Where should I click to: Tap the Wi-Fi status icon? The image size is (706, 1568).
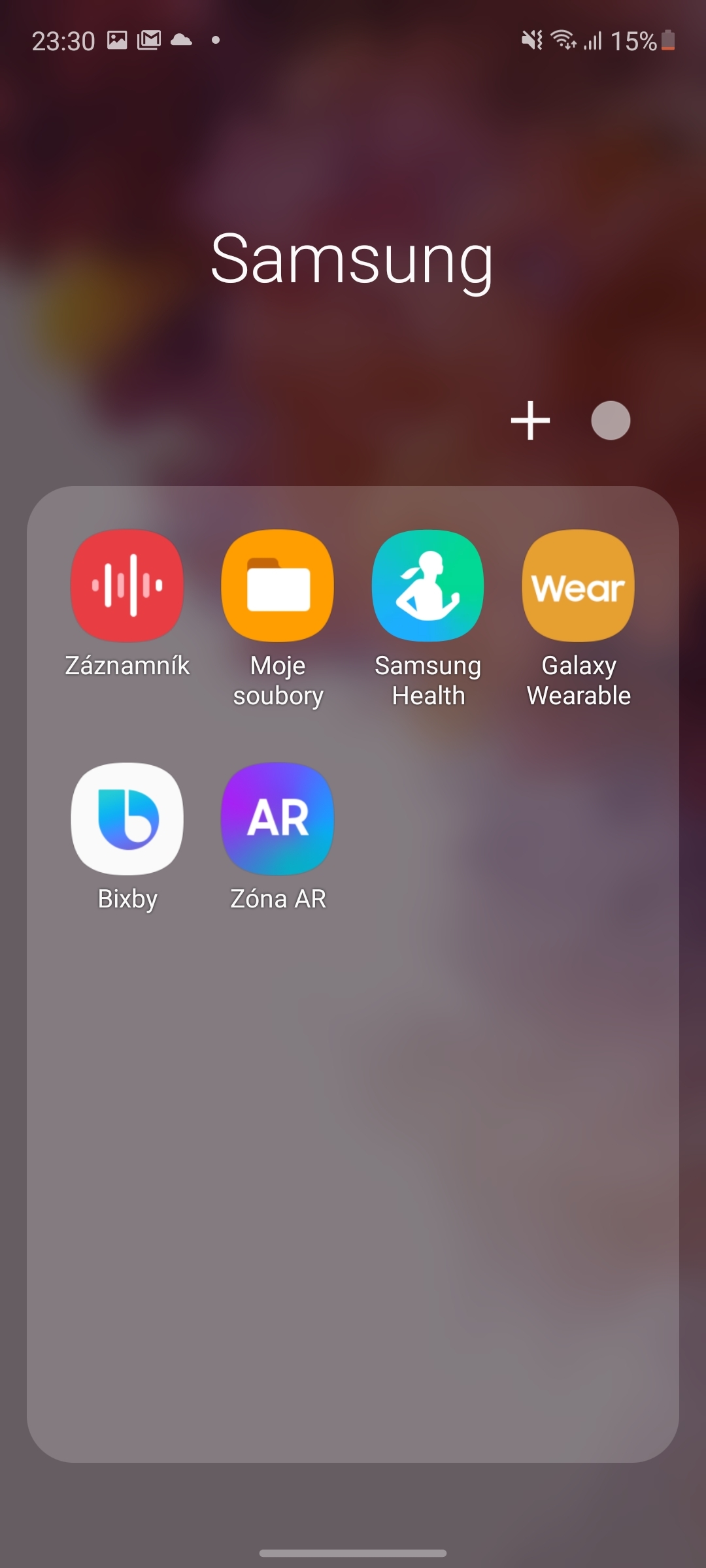pyautogui.click(x=563, y=41)
